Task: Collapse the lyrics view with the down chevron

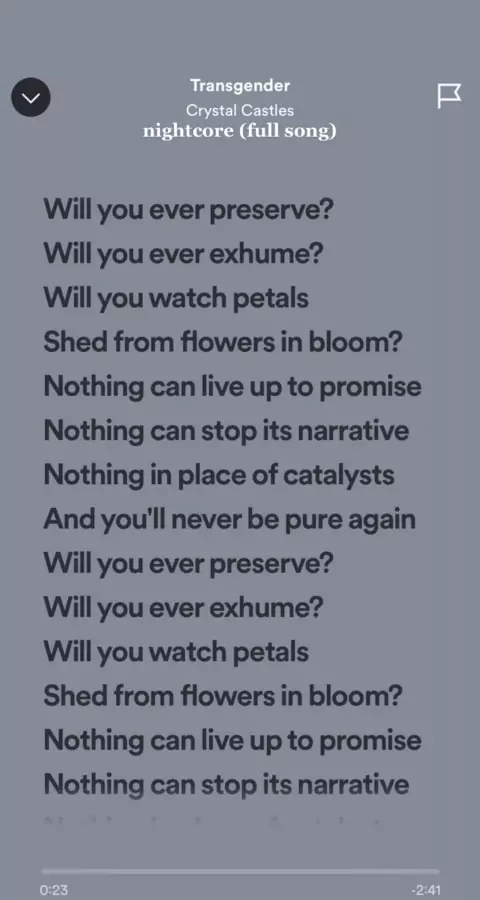Action: [x=31, y=97]
